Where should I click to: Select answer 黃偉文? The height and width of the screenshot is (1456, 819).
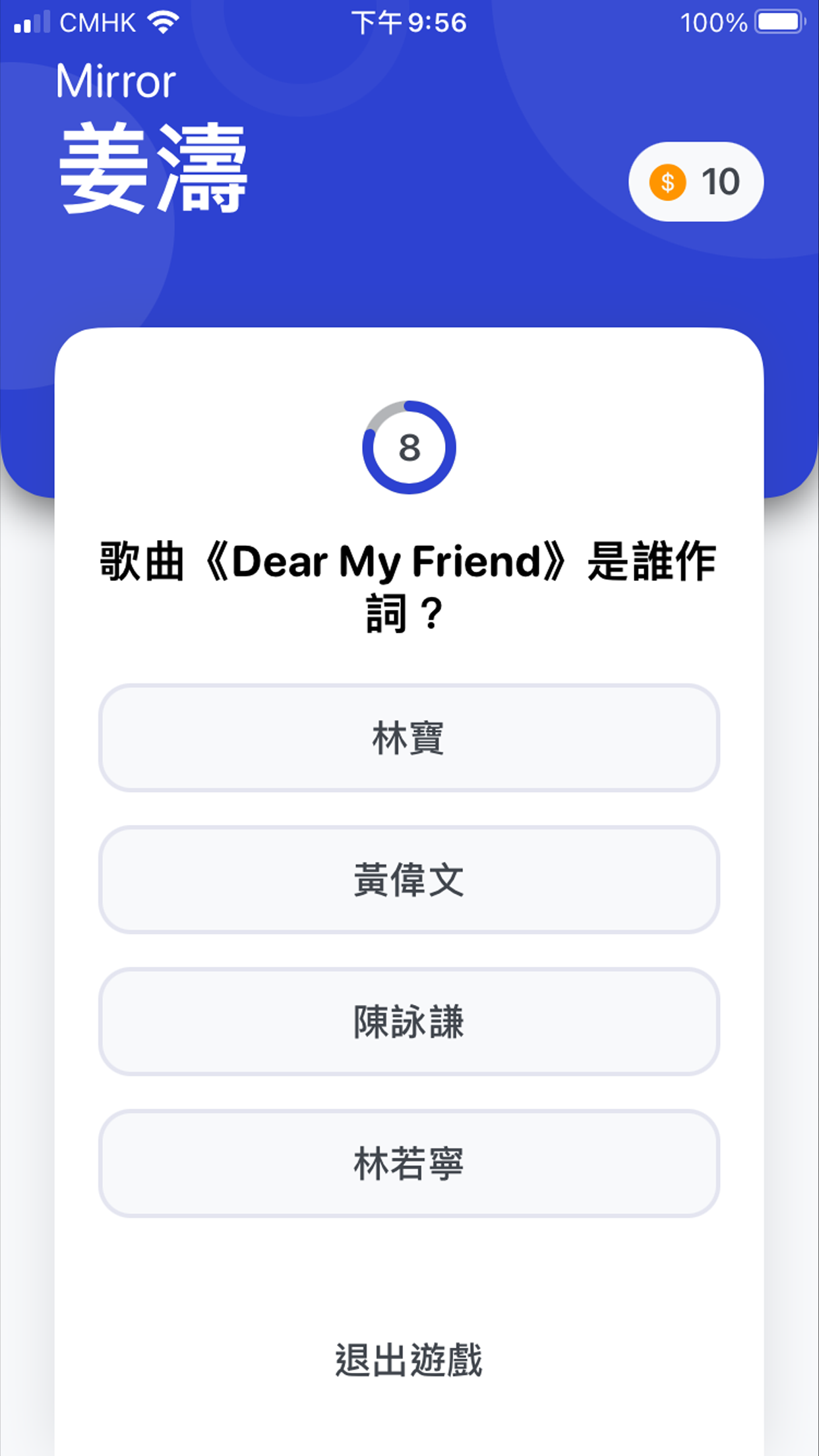point(409,881)
